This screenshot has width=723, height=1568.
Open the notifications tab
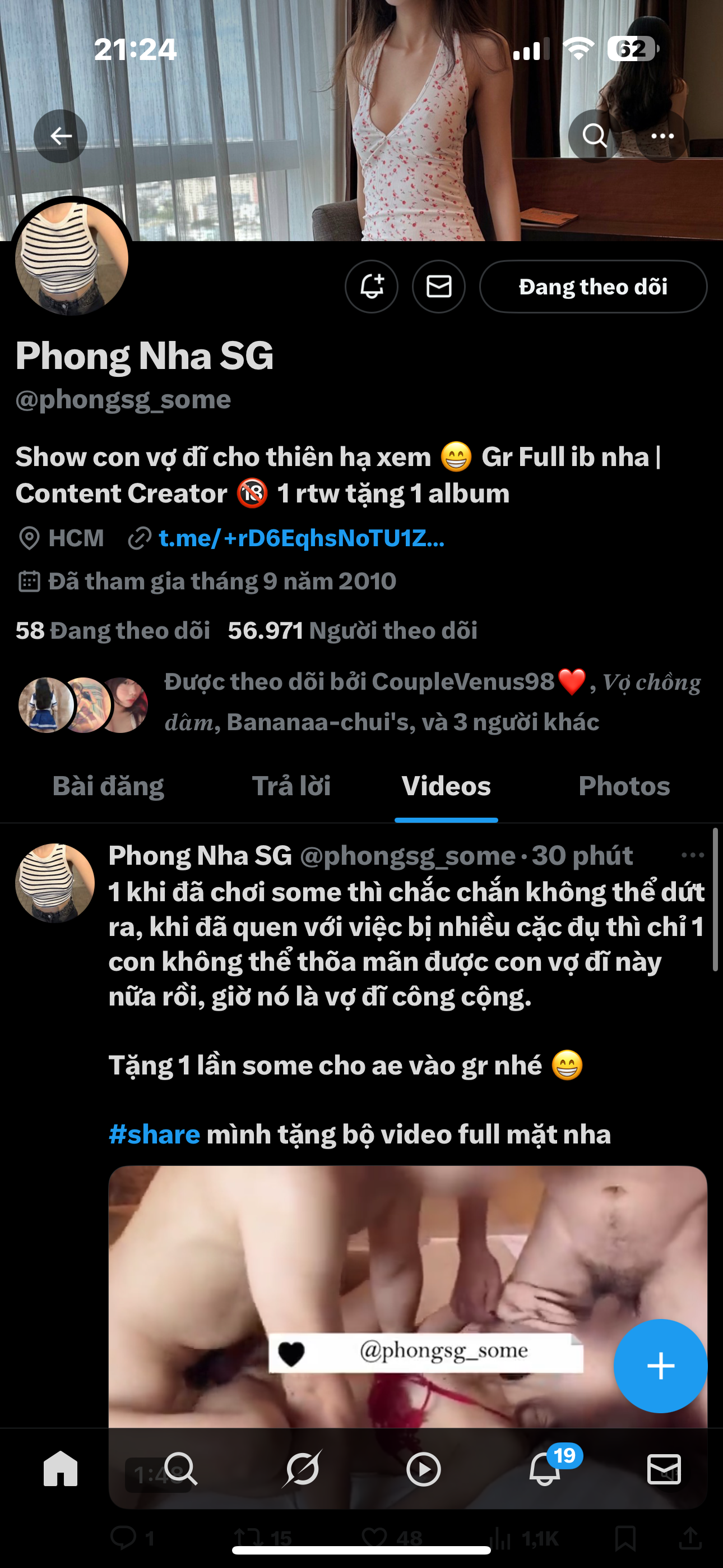[x=545, y=1469]
